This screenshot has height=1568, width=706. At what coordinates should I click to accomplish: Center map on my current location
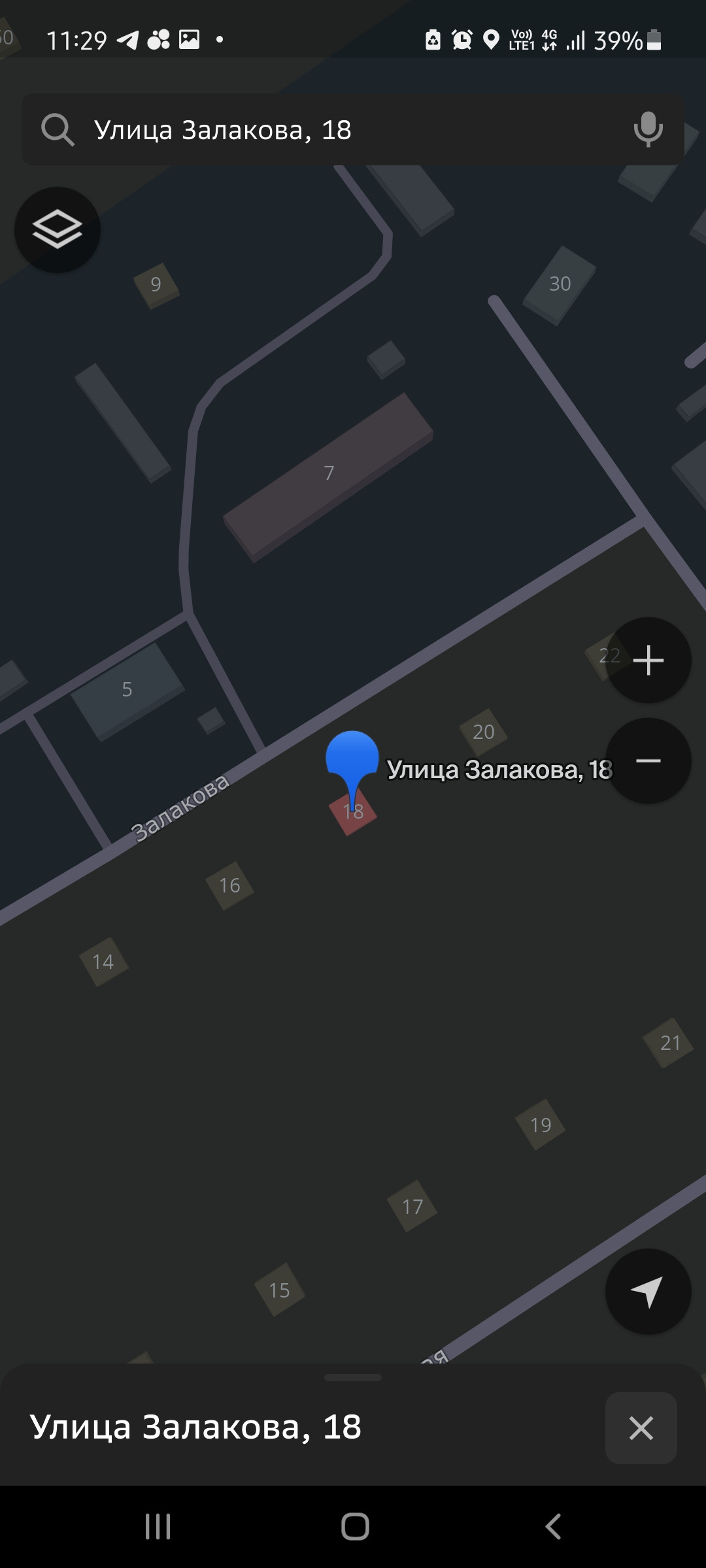pyautogui.click(x=648, y=1292)
